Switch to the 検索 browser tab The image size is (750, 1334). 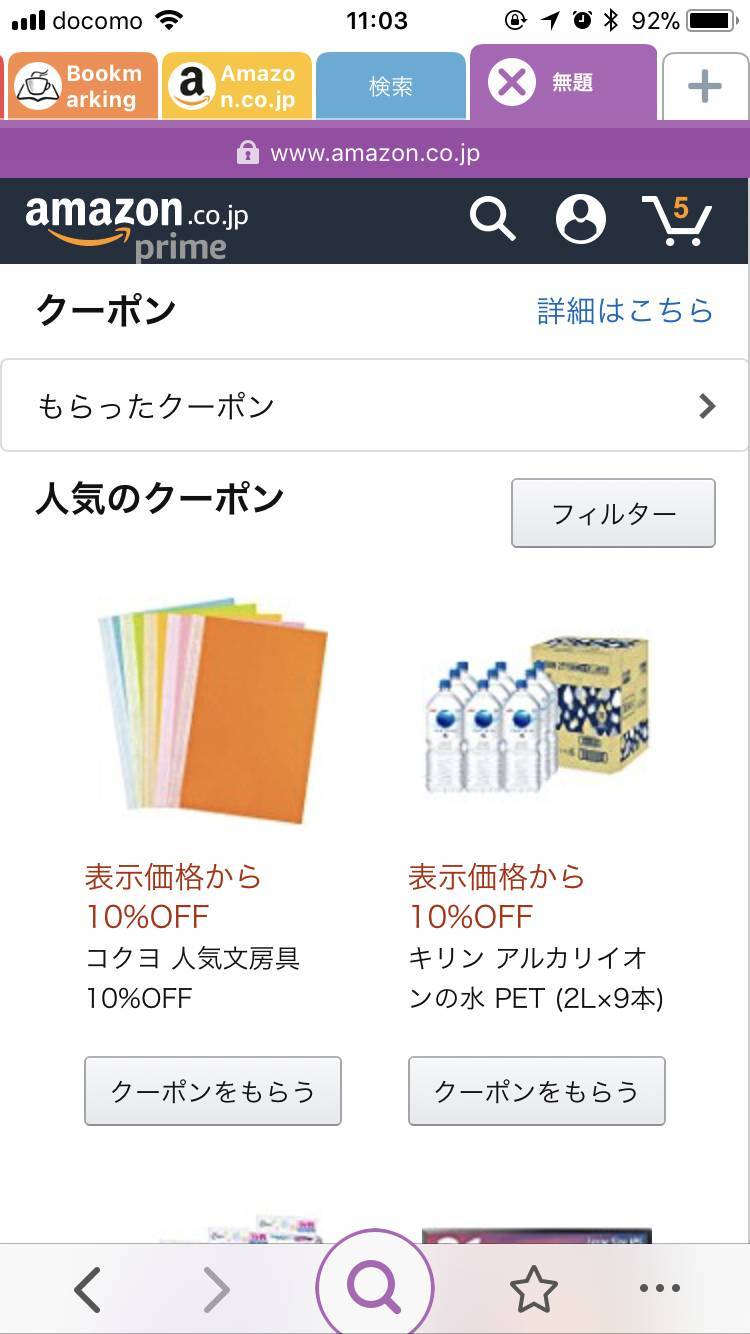click(390, 87)
